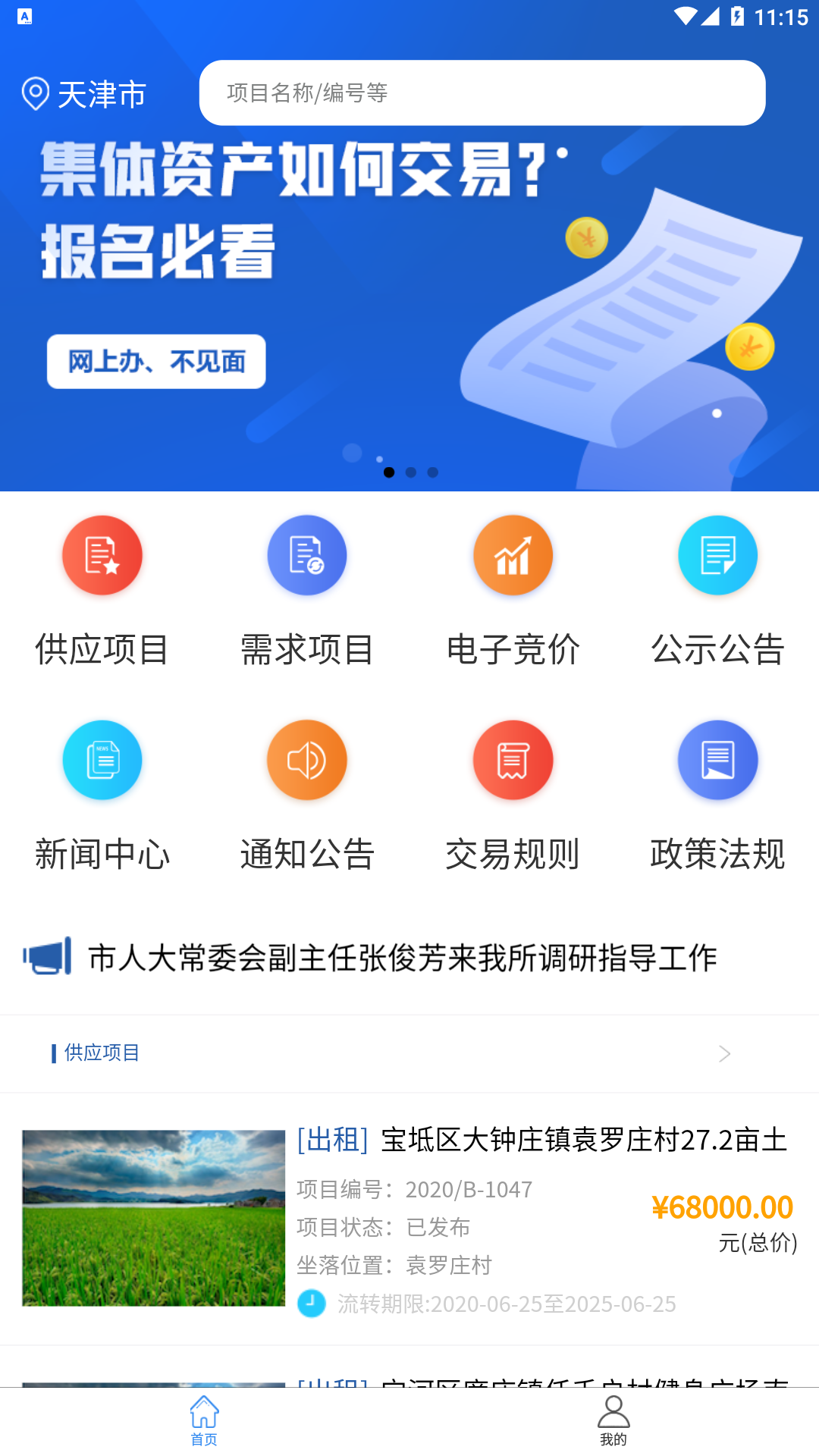This screenshot has height=1456, width=819.
Task: Select the third carousel indicator dot
Action: pos(434,472)
